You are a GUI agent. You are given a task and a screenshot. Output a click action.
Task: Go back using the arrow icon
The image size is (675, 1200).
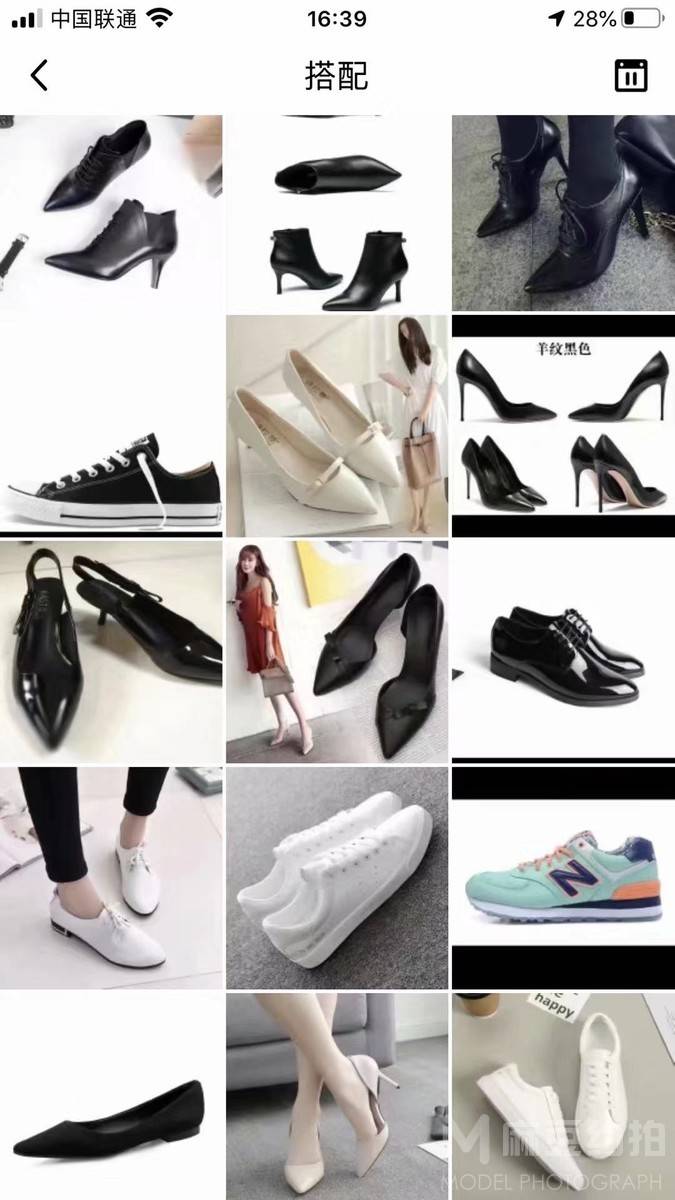pyautogui.click(x=39, y=75)
